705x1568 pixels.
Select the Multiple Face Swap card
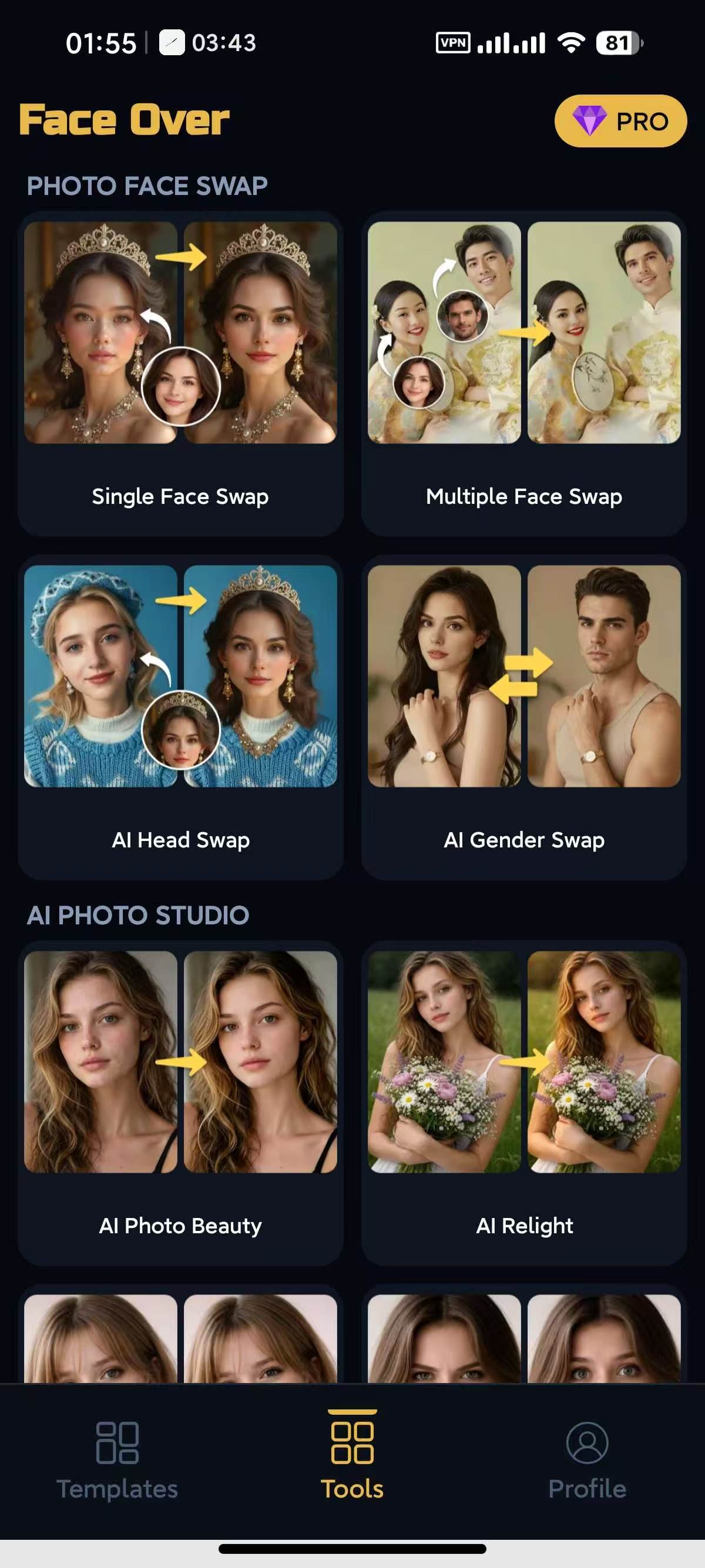[x=523, y=374]
